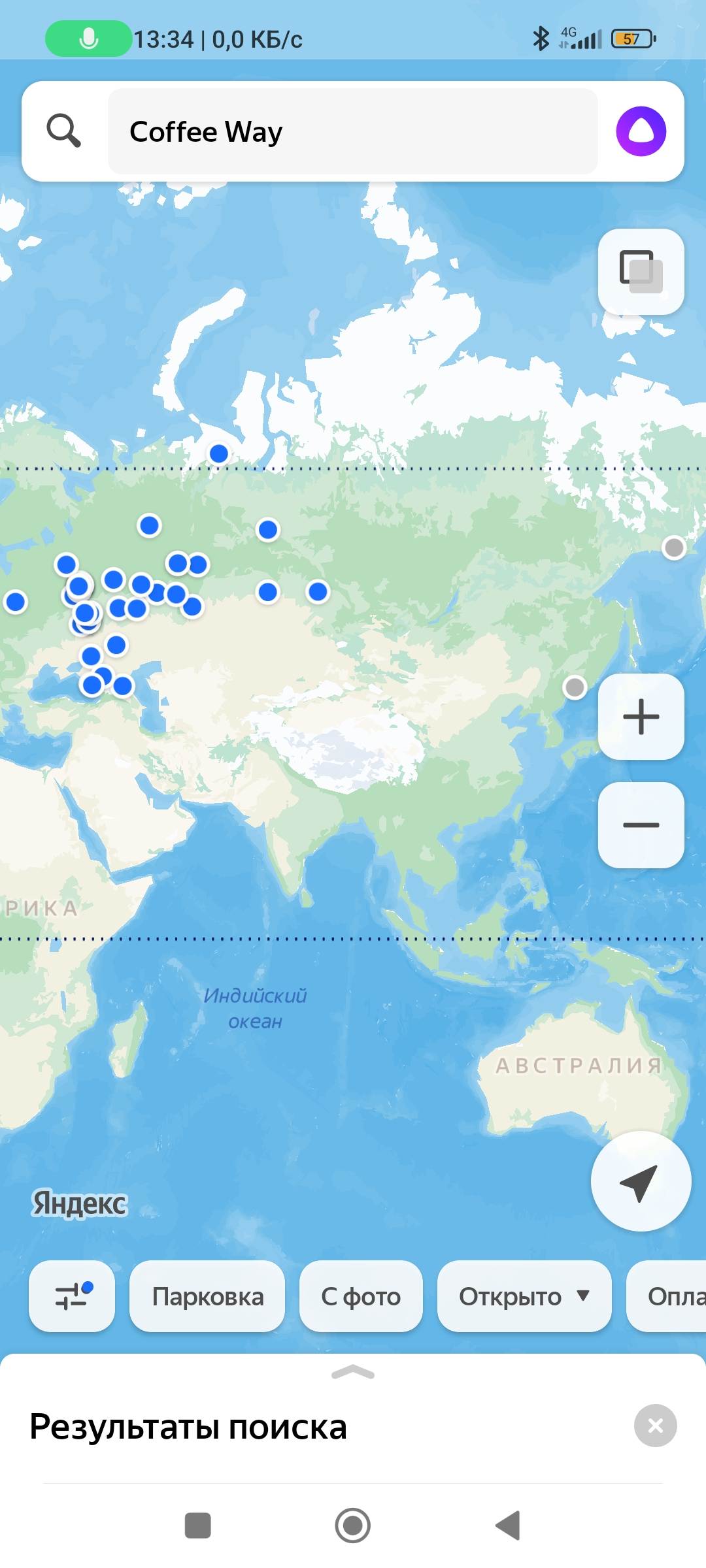Zoom out with the minus button
This screenshot has width=706, height=1568.
click(x=641, y=825)
